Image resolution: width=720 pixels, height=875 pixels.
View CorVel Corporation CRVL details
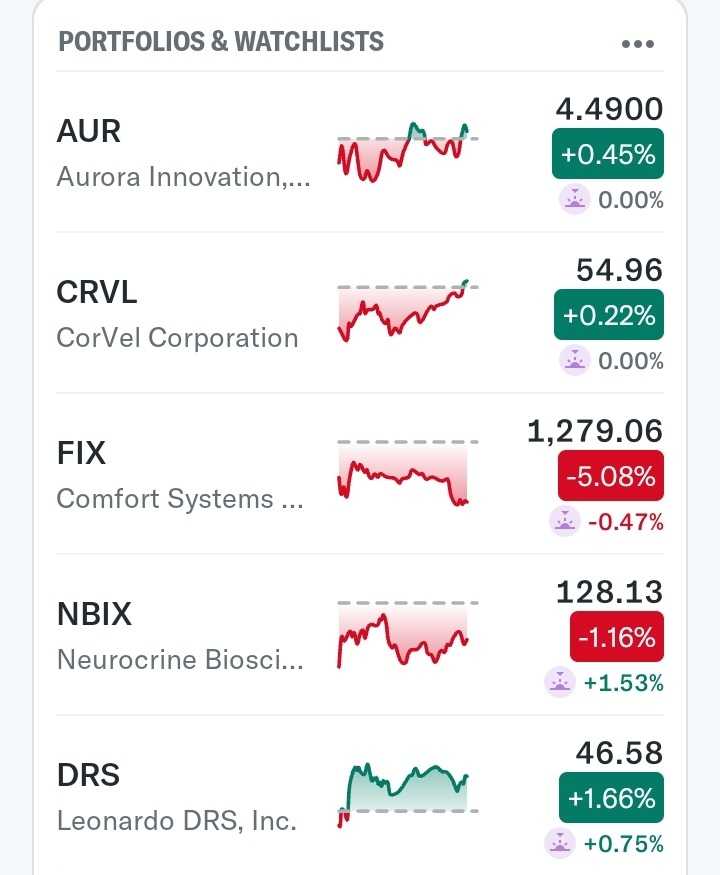(178, 314)
